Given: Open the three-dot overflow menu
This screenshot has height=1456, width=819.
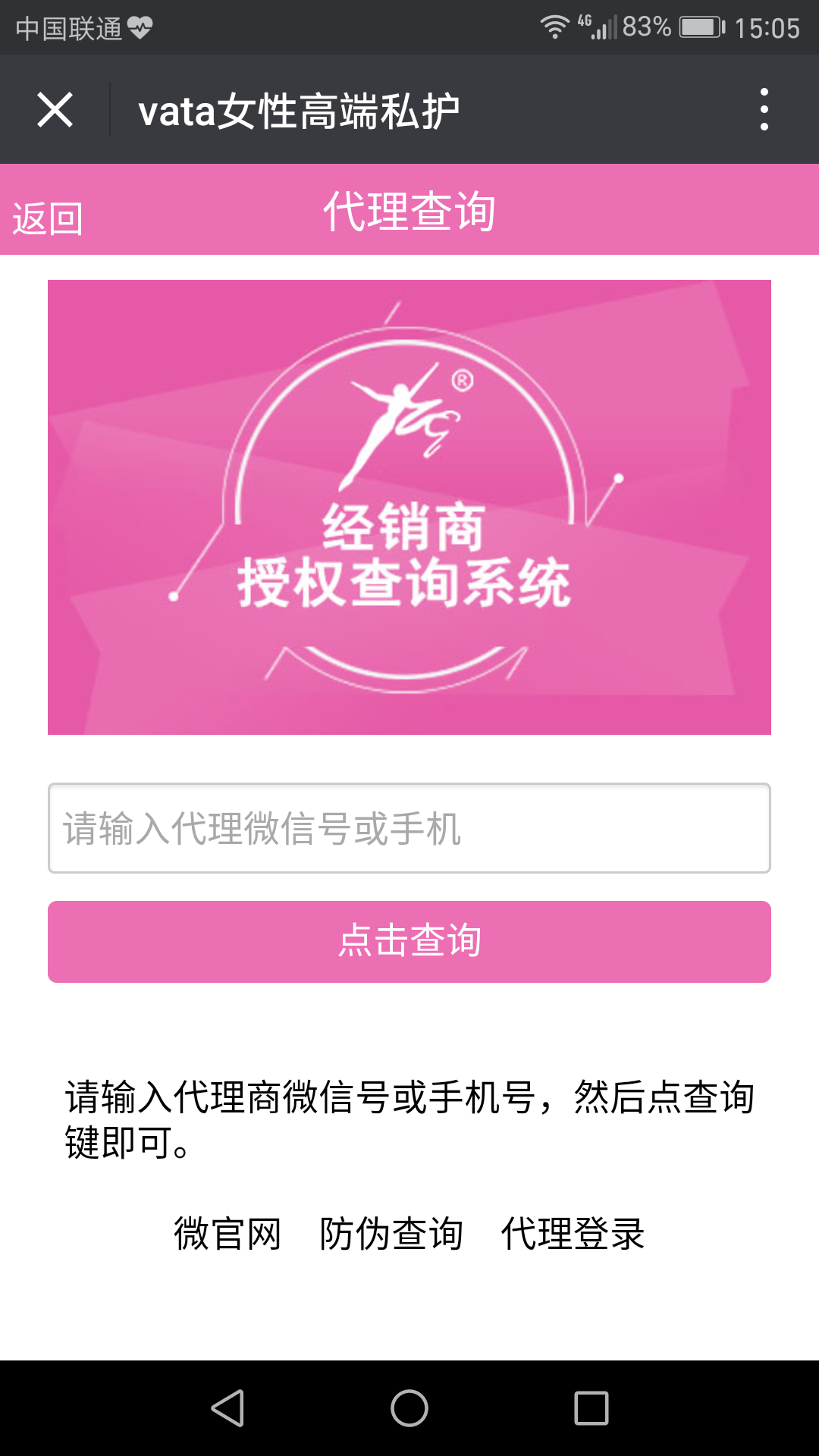Looking at the screenshot, I should [764, 109].
